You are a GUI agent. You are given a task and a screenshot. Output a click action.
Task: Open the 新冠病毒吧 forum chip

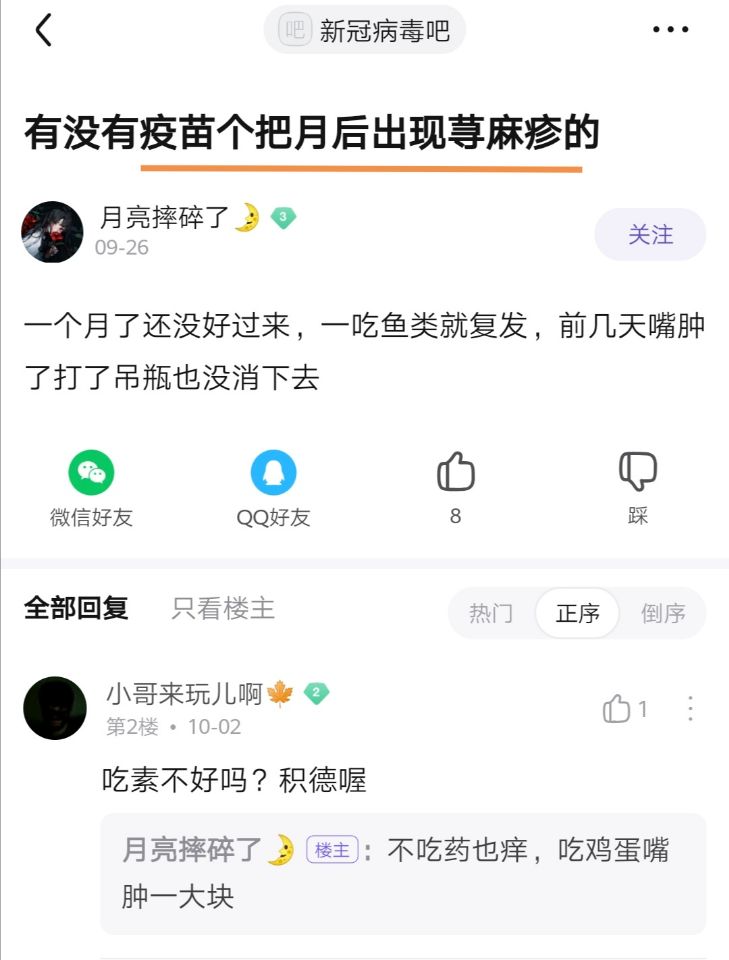[365, 31]
